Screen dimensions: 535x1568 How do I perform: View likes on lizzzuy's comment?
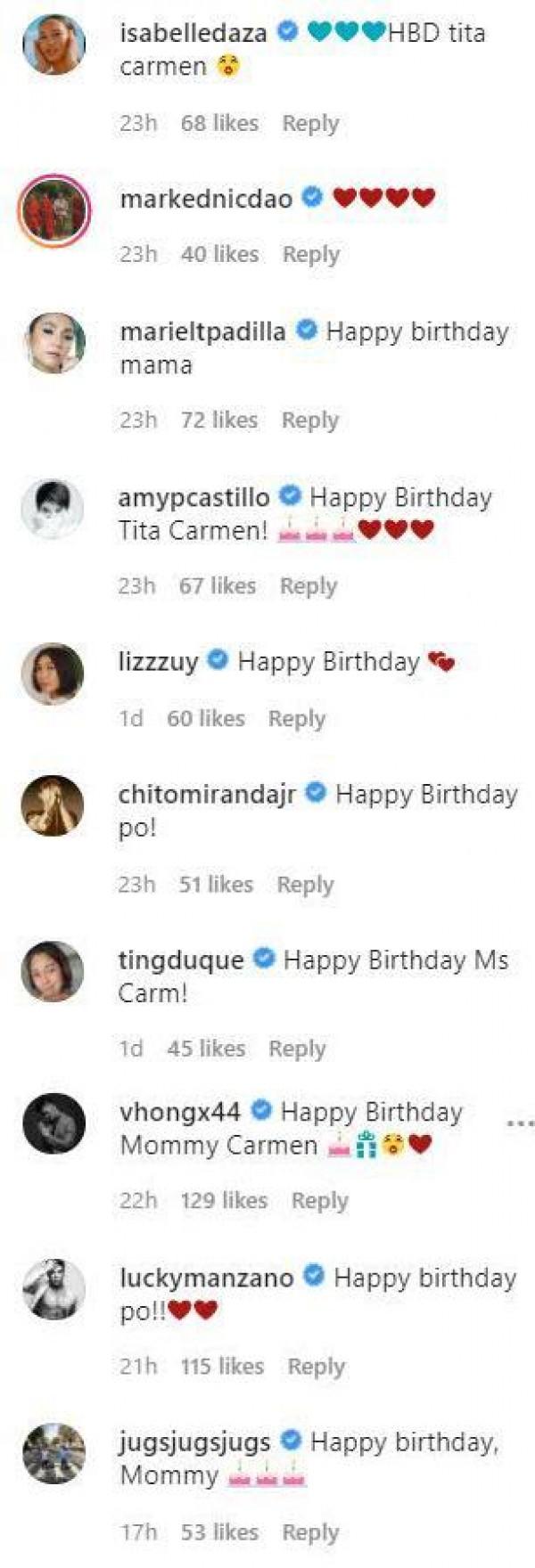pos(206,718)
